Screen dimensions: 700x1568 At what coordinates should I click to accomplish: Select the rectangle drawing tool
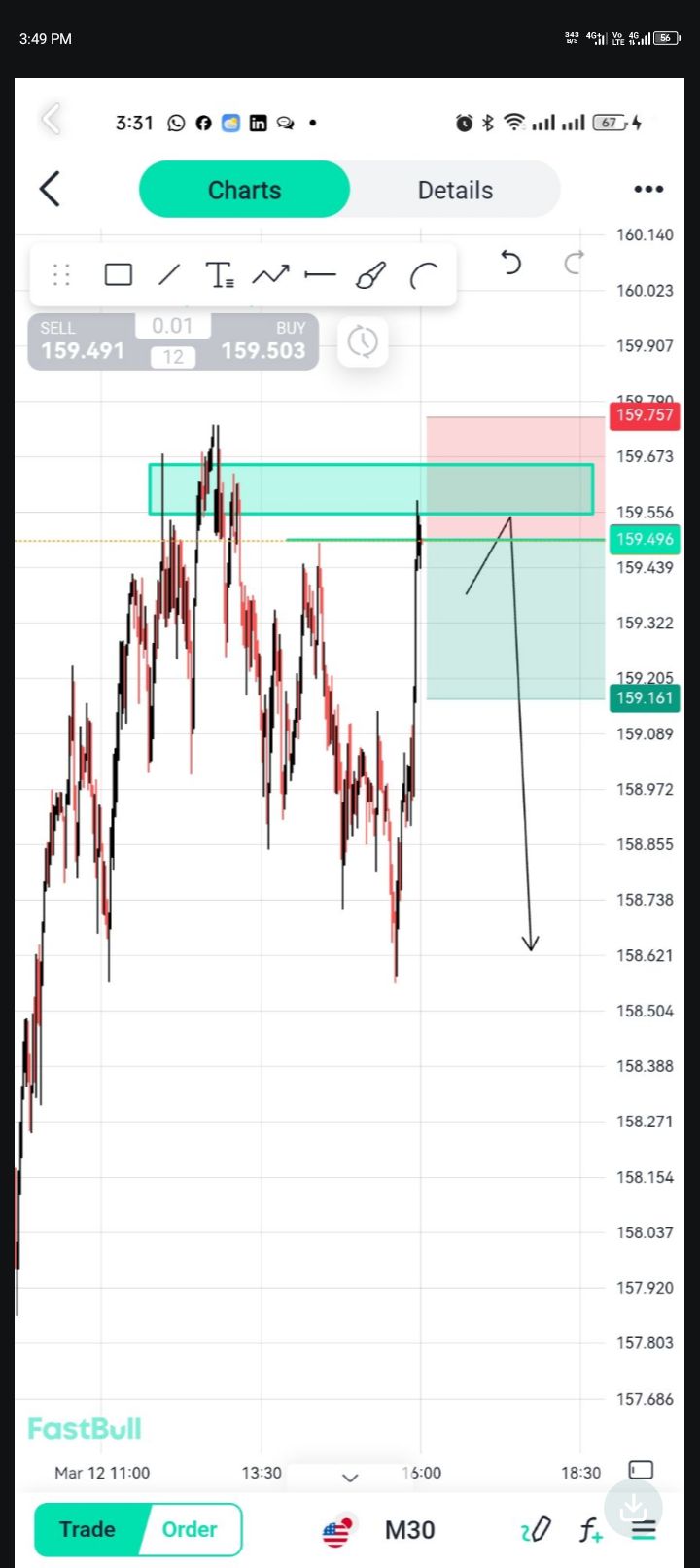(118, 275)
